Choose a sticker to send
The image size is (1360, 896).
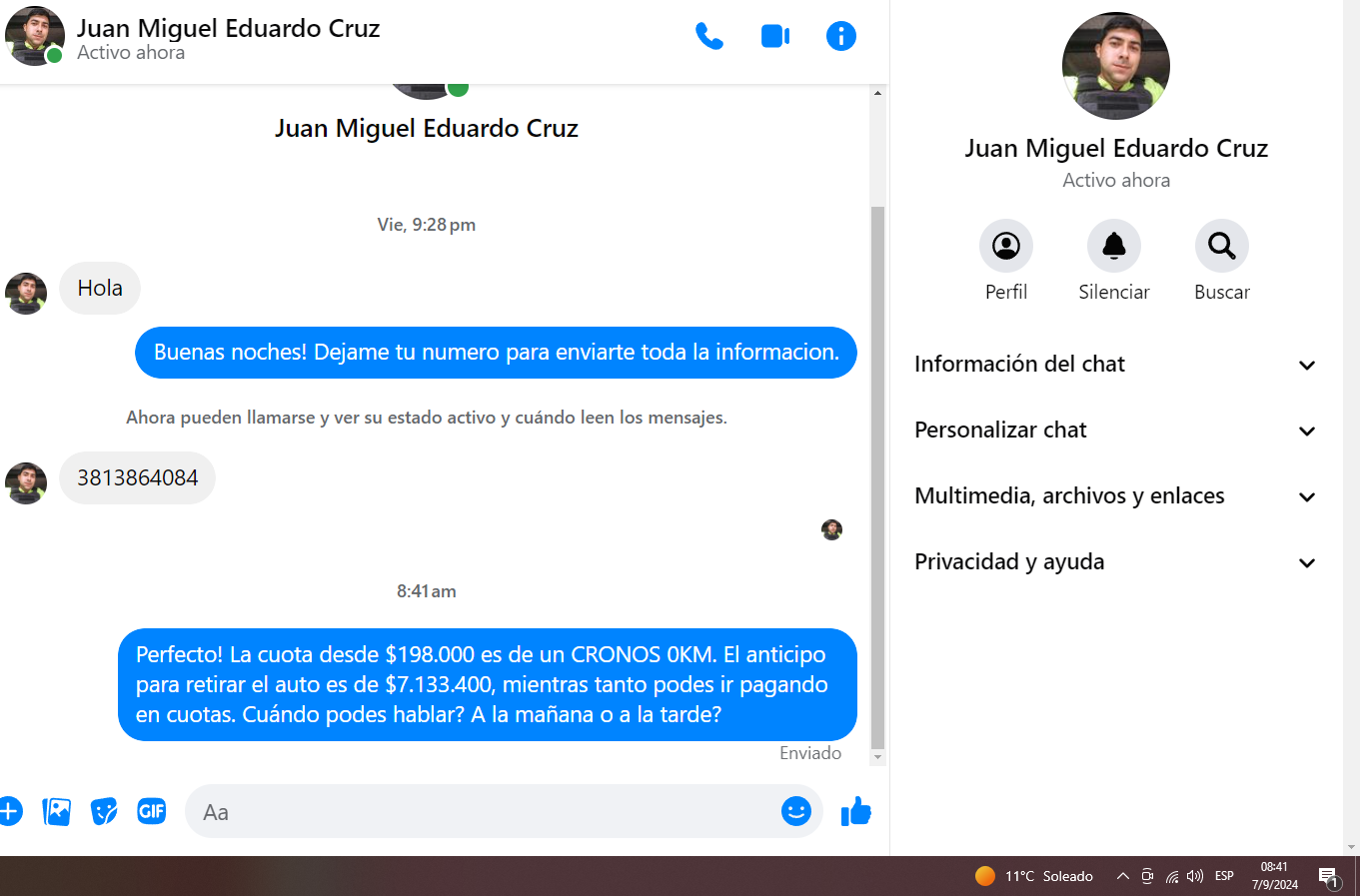104,811
